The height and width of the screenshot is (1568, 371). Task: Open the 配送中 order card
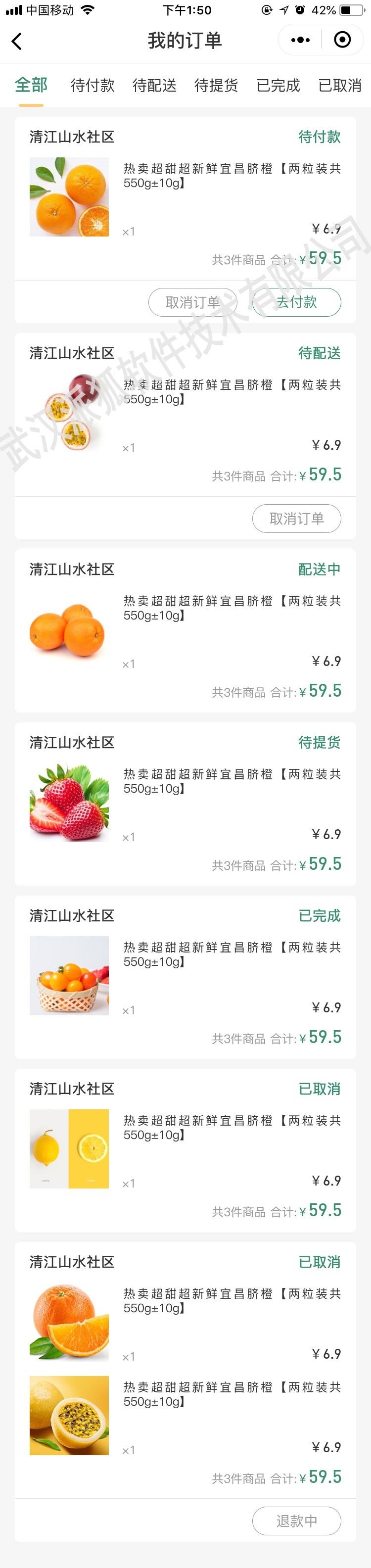185,630
